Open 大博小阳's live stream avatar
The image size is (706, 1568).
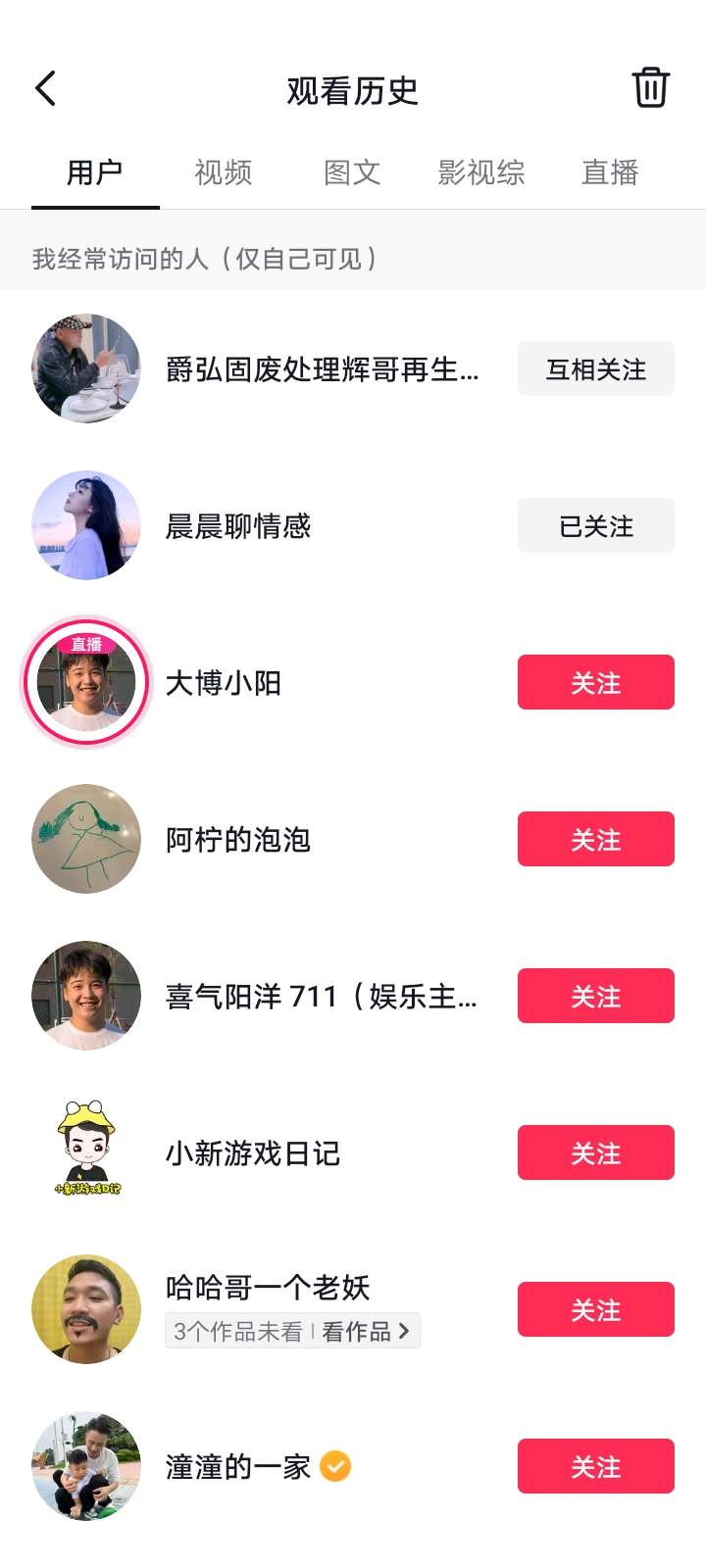pyautogui.click(x=86, y=682)
